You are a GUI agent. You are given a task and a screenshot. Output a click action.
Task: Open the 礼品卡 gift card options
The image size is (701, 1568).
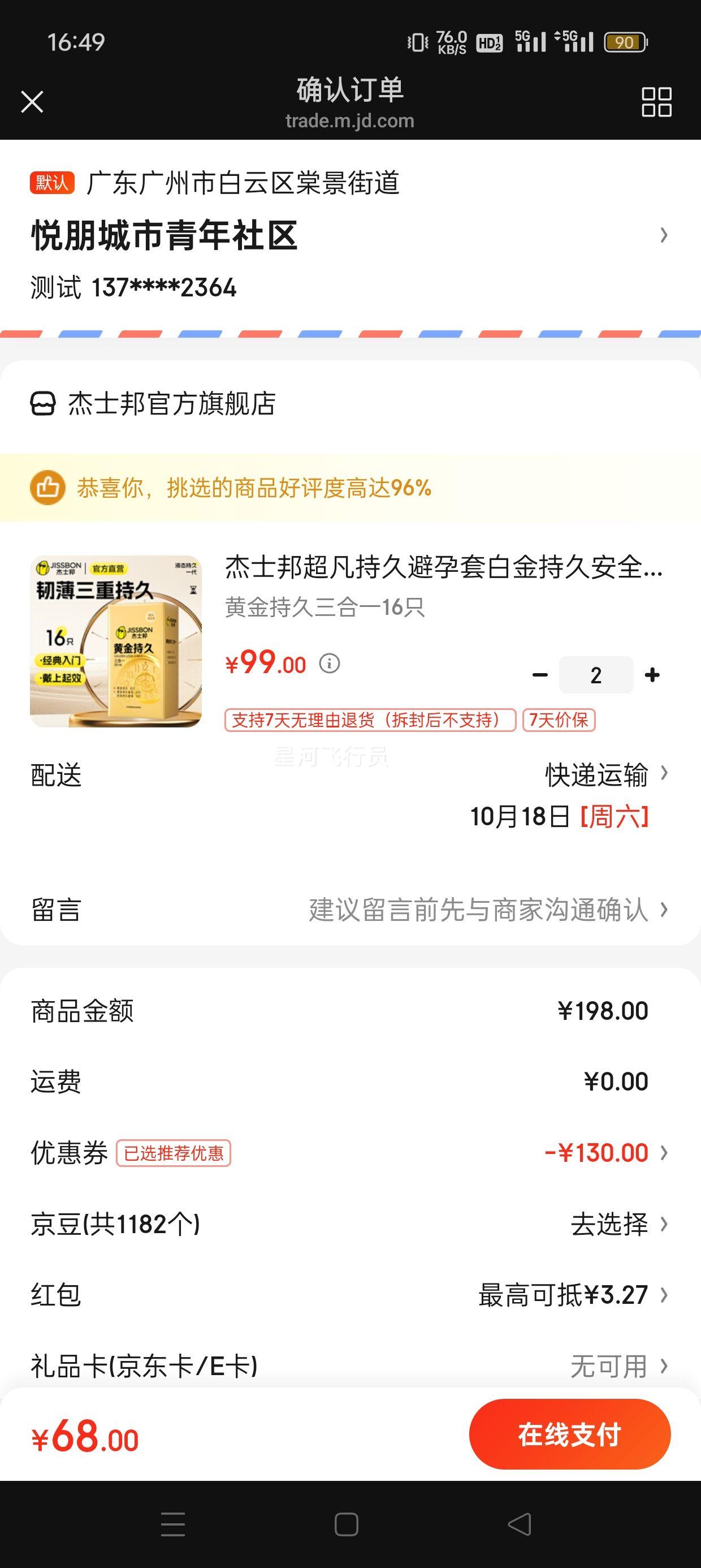click(618, 1366)
